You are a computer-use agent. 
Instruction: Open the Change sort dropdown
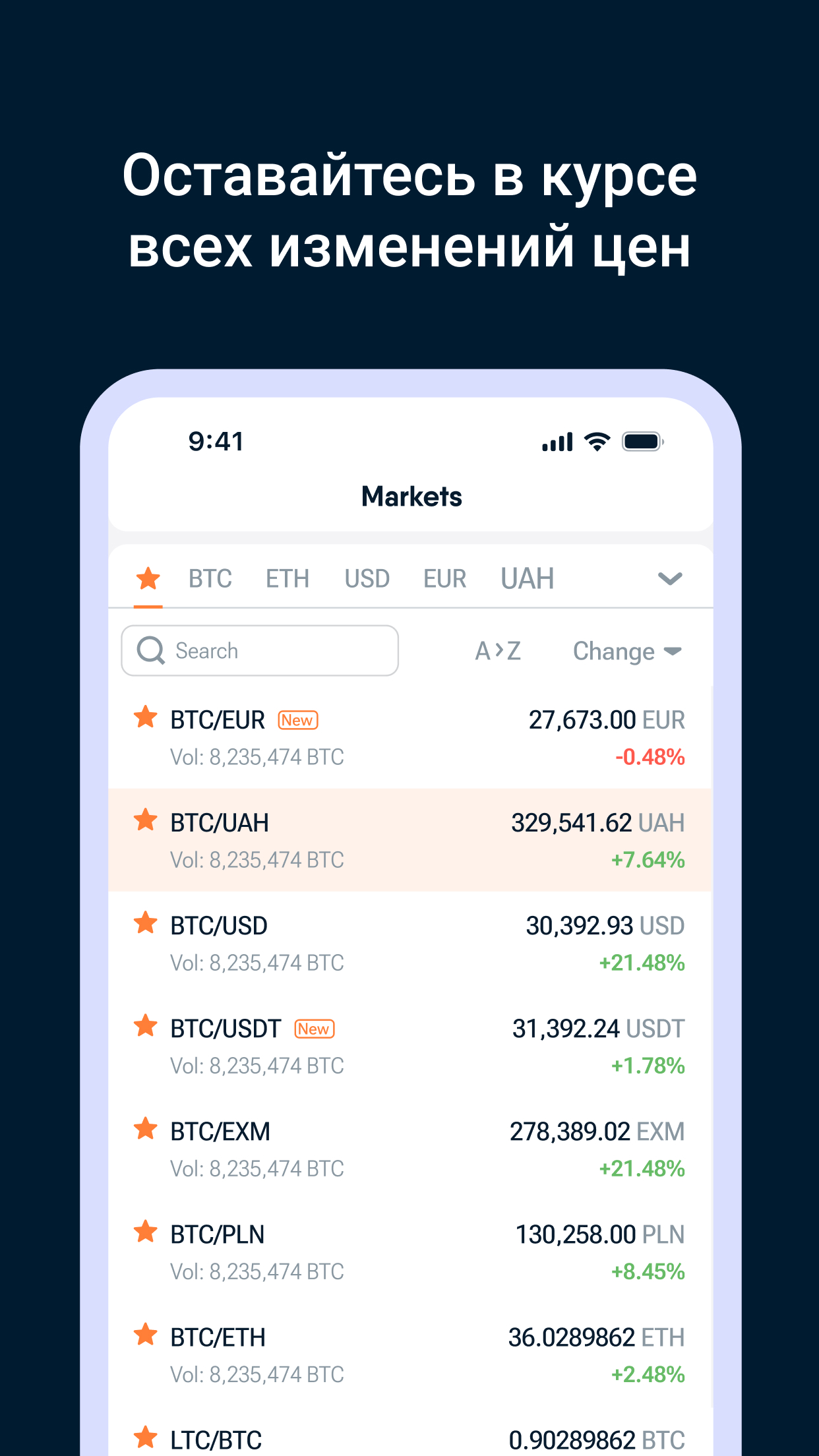coord(625,651)
